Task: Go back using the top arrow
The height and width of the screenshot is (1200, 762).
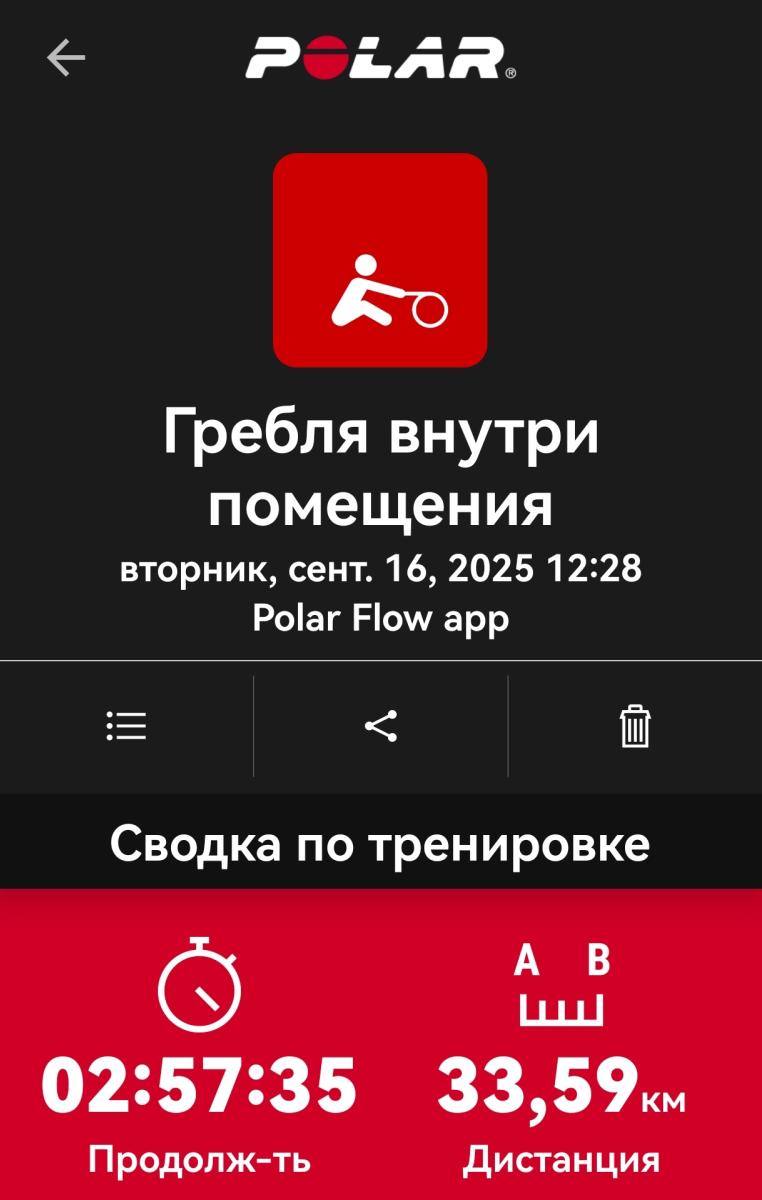Action: coord(66,59)
